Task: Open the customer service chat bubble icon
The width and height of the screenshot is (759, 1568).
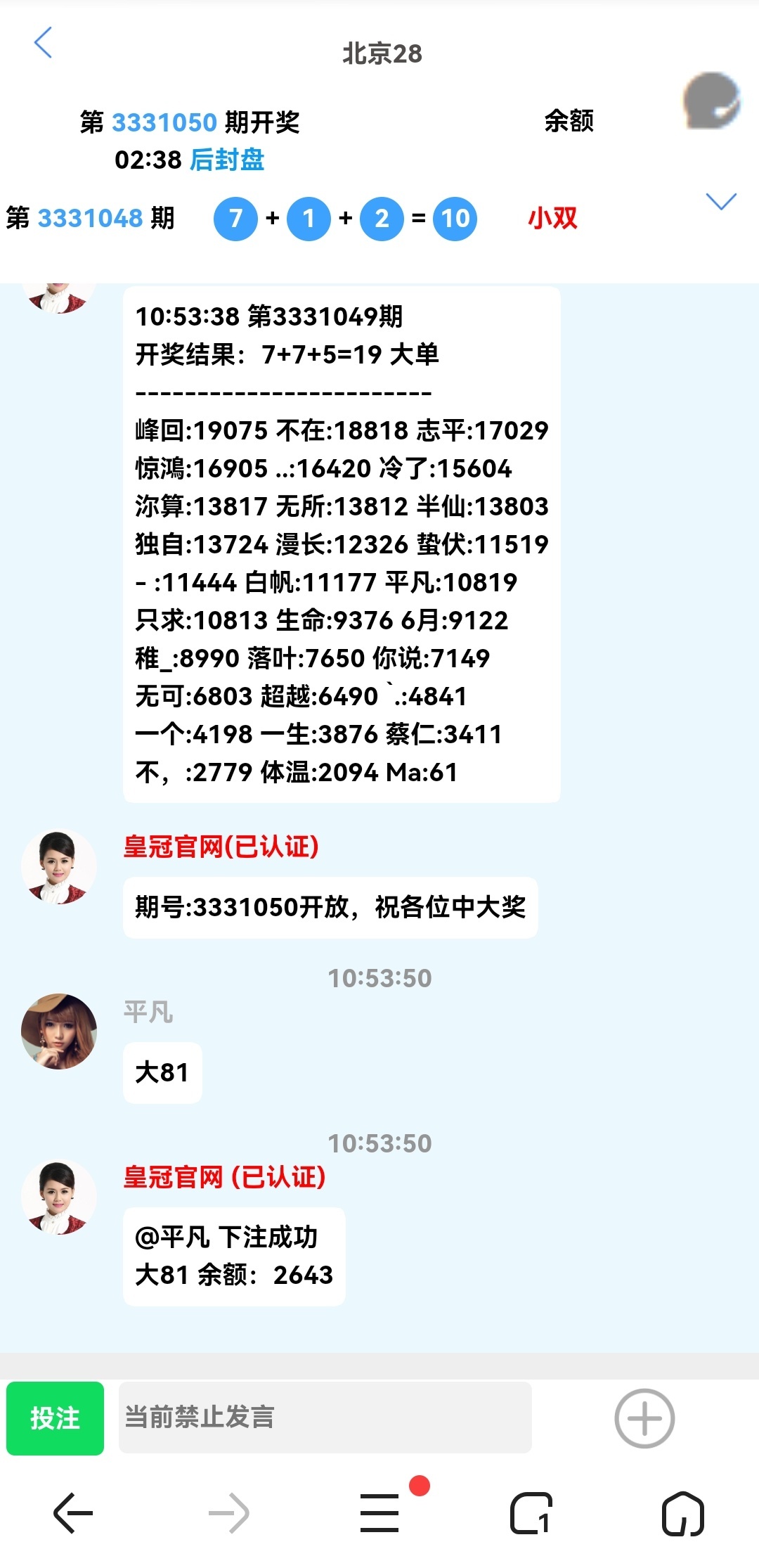Action: (x=711, y=101)
